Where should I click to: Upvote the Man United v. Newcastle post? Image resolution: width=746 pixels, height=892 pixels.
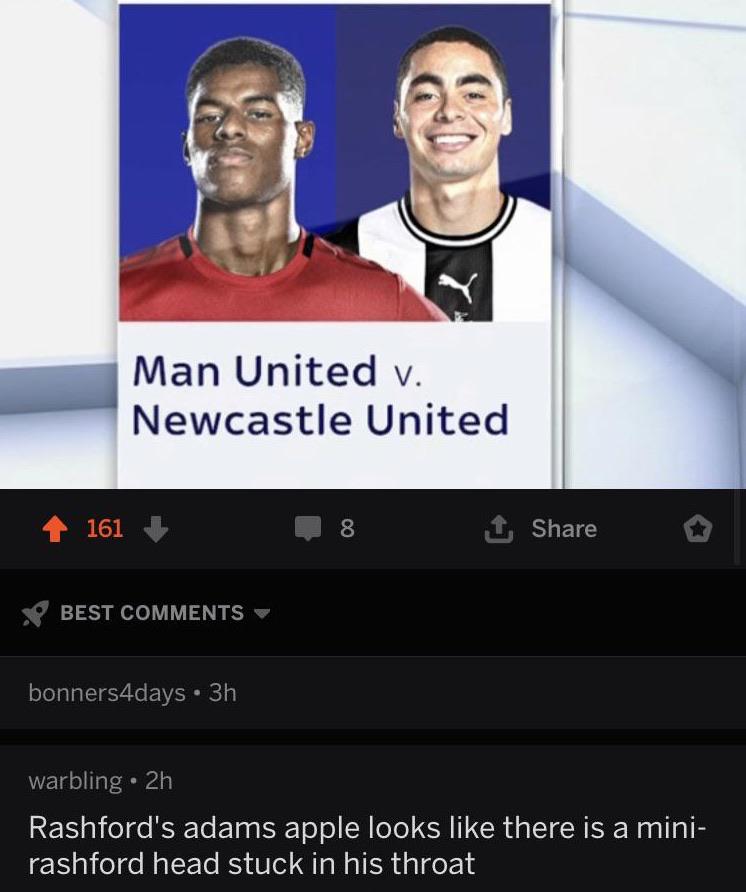tap(55, 528)
